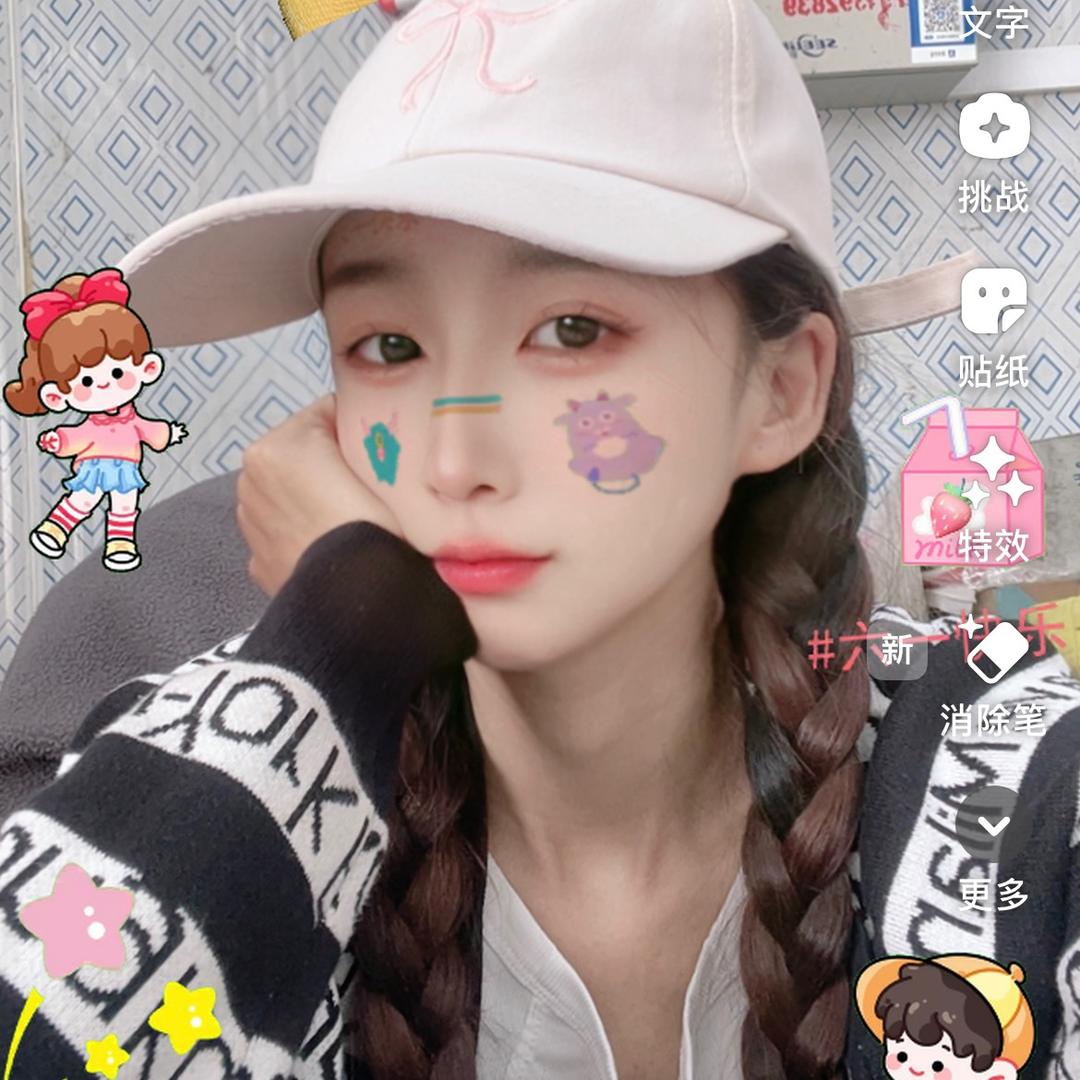Open the 文字 text tool
The image size is (1080, 1080).
click(x=994, y=22)
